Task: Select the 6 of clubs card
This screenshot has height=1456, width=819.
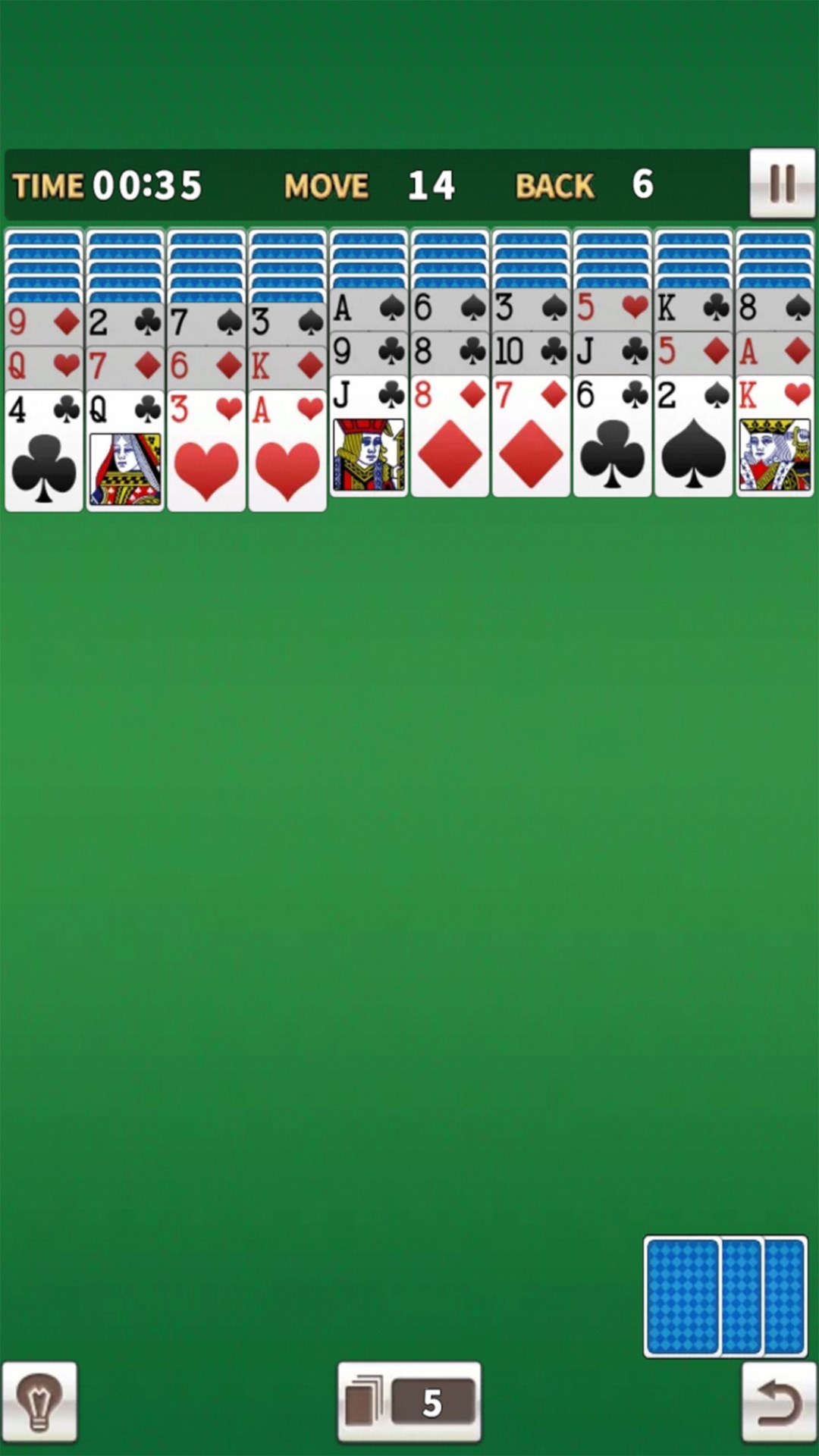Action: click(612, 438)
